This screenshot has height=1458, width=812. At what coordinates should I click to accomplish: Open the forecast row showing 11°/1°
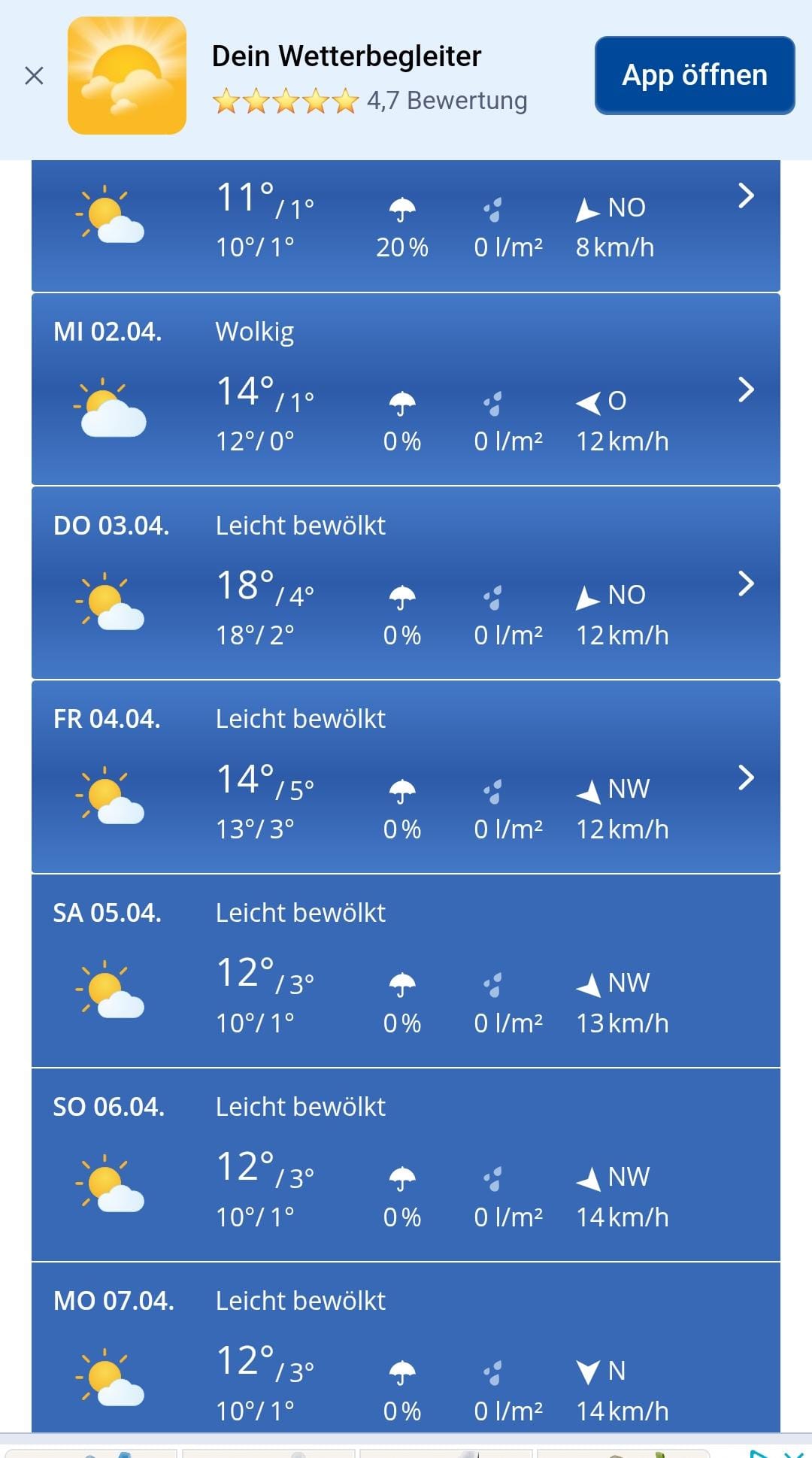click(744, 196)
